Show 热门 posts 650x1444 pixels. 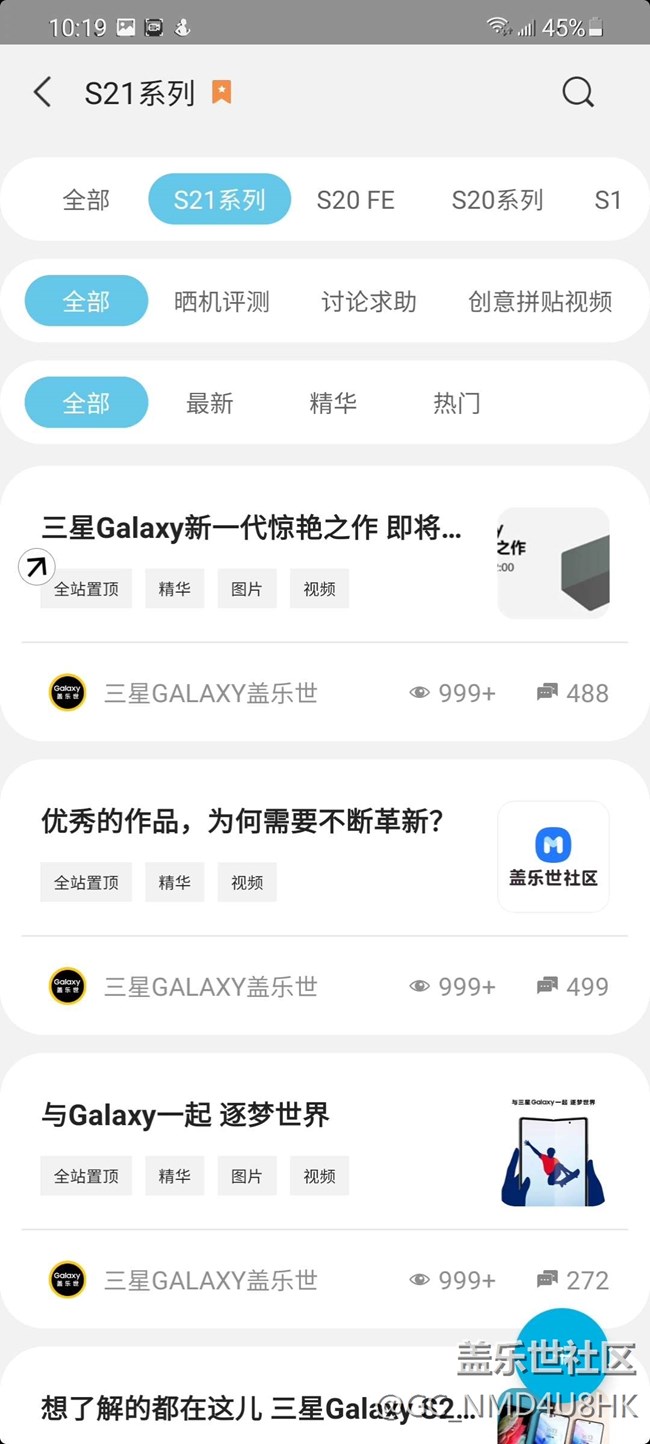tap(456, 403)
